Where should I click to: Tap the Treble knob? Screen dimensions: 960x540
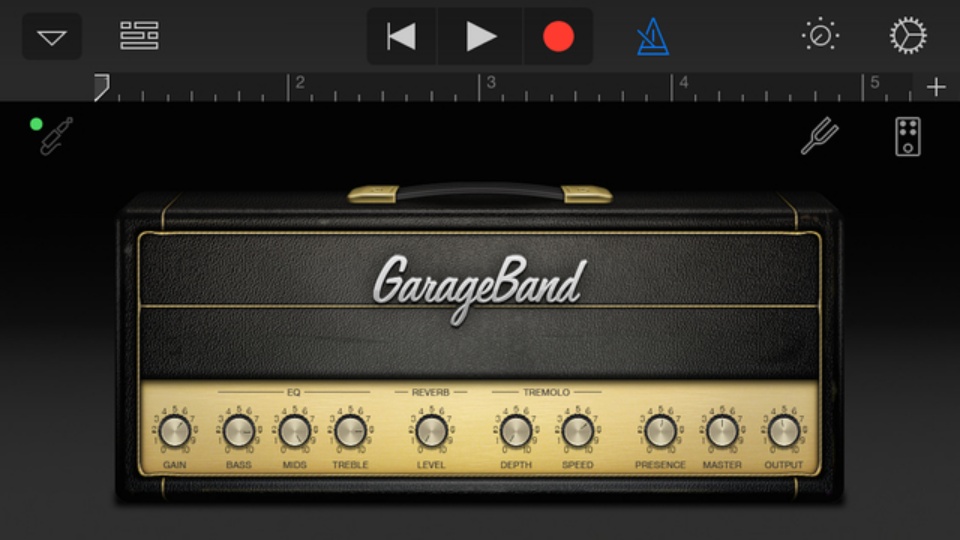(350, 431)
